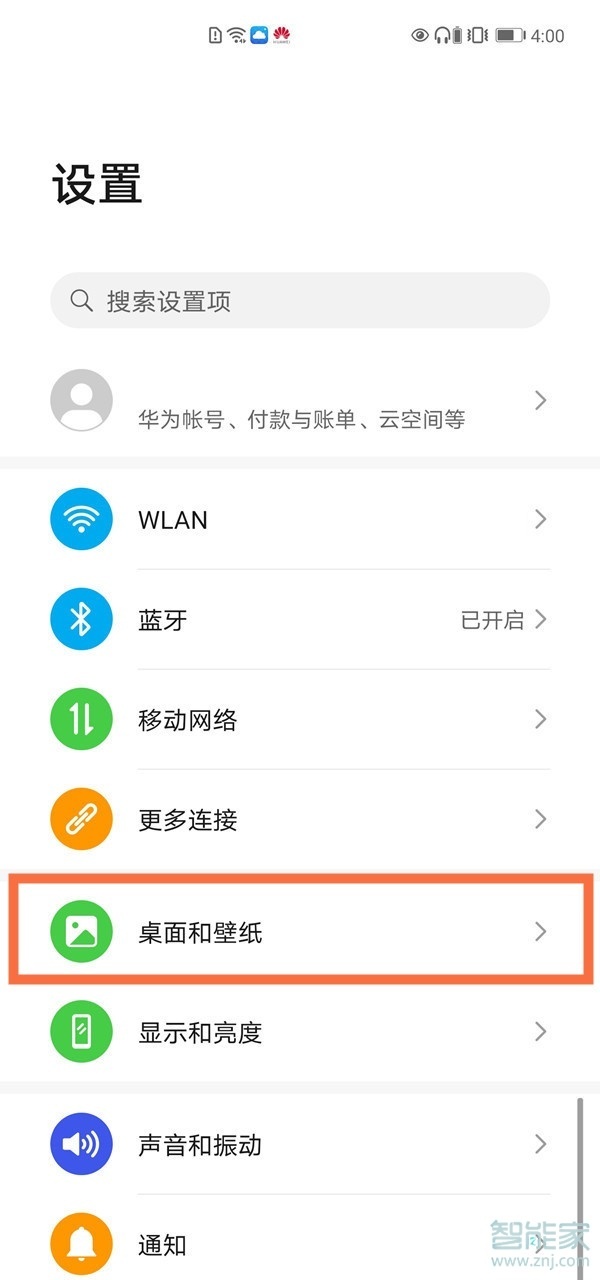Tap the 搜索设置项 search field
Image resolution: width=600 pixels, height=1280 pixels.
click(x=300, y=301)
